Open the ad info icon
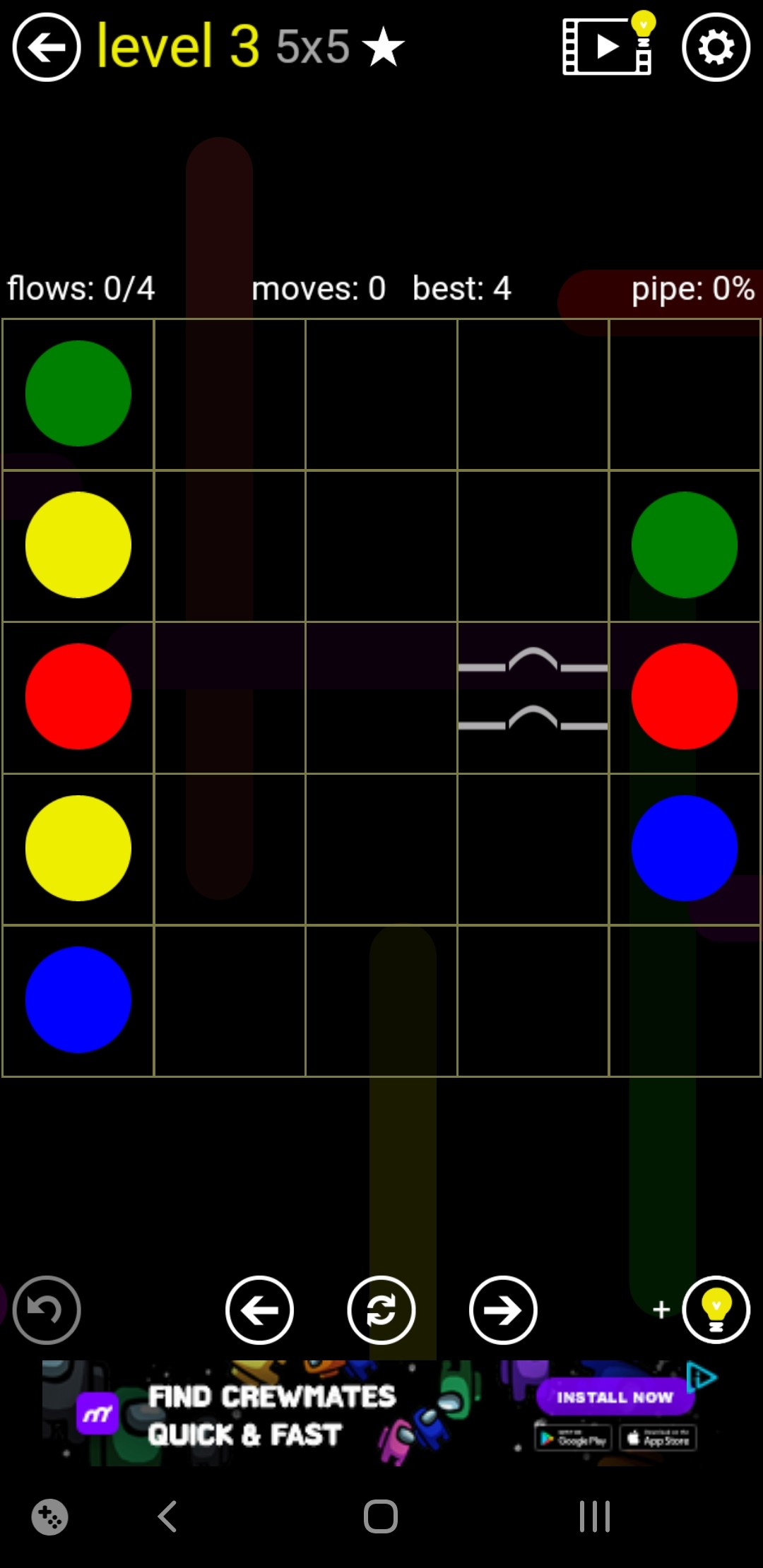 click(702, 1377)
